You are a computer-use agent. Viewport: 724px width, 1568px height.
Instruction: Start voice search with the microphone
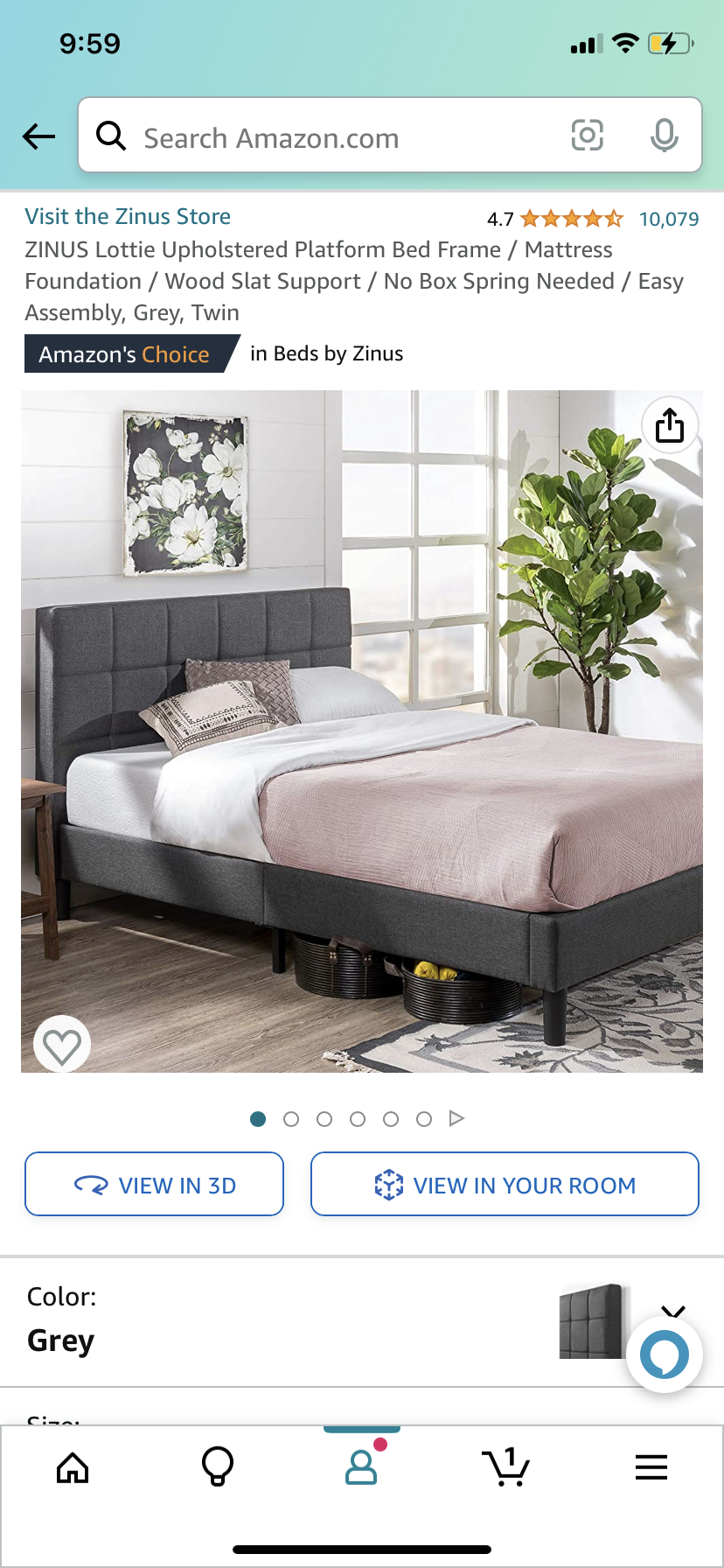(x=665, y=136)
